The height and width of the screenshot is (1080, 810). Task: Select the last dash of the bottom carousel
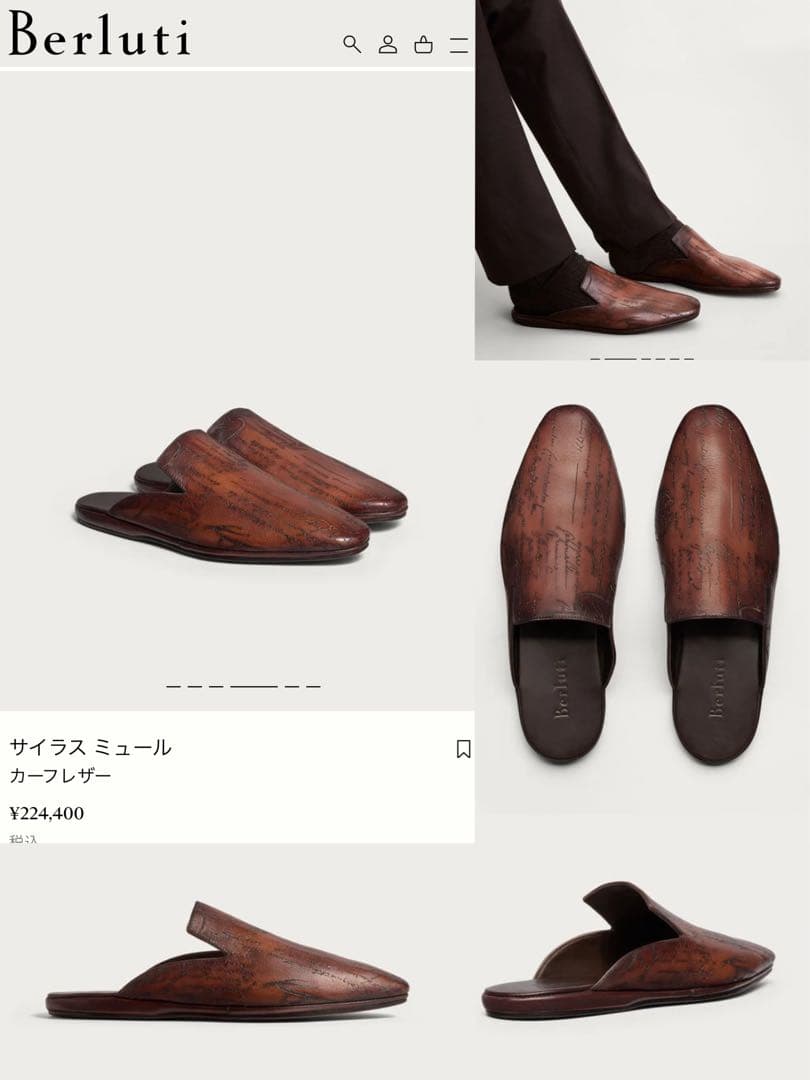tap(314, 687)
